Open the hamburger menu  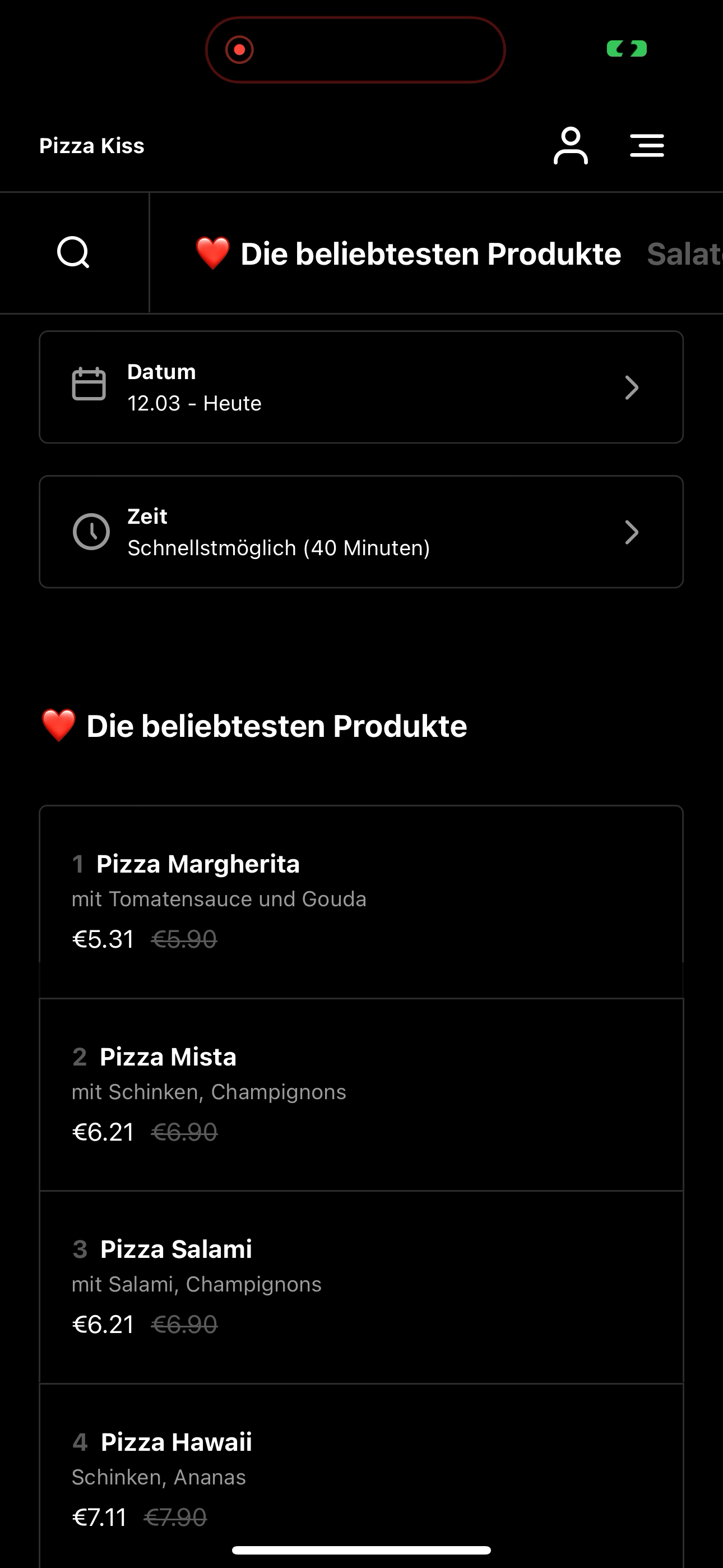pyautogui.click(x=646, y=146)
